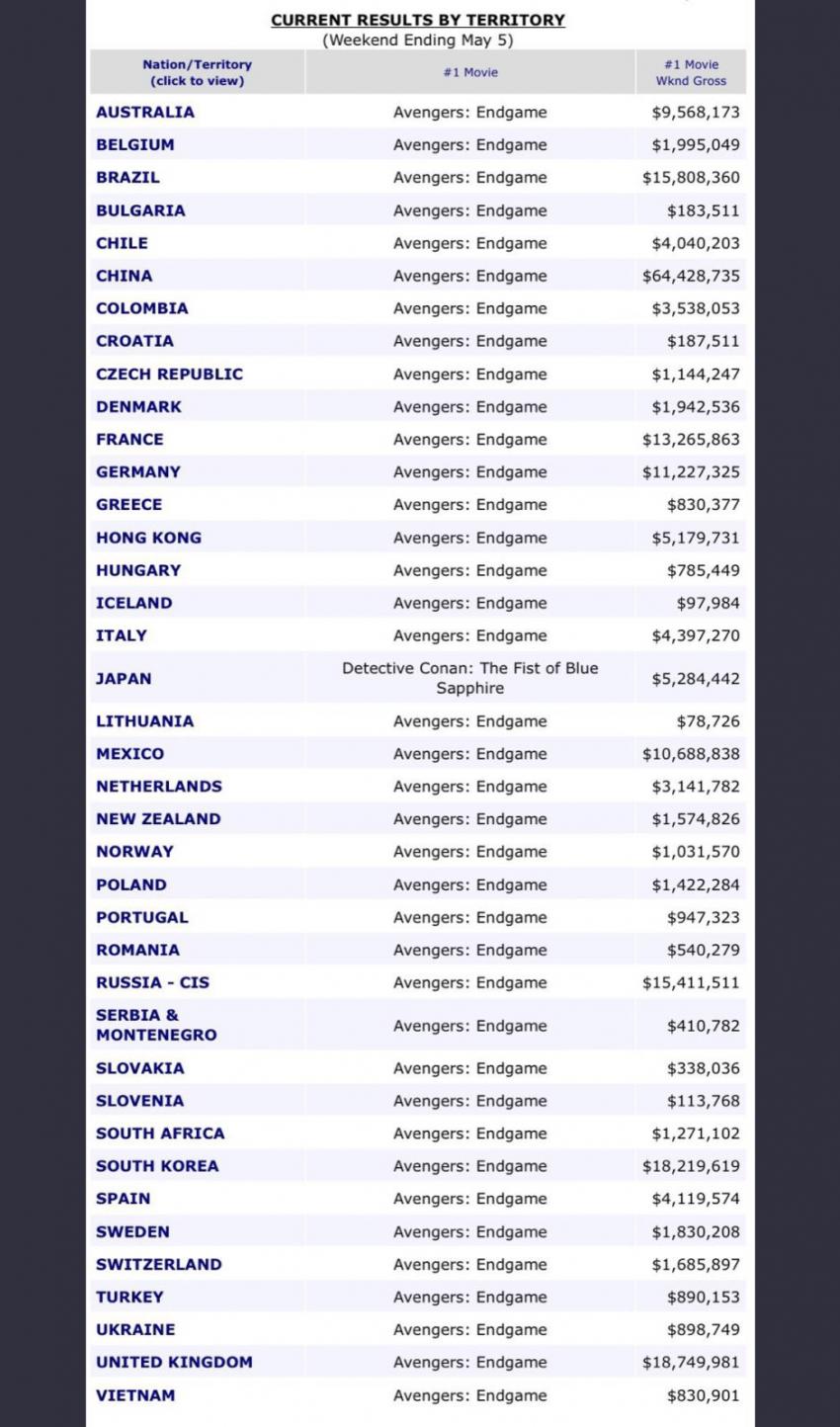Image resolution: width=840 pixels, height=1427 pixels.
Task: View Vietnam box office results
Action: (x=135, y=1395)
